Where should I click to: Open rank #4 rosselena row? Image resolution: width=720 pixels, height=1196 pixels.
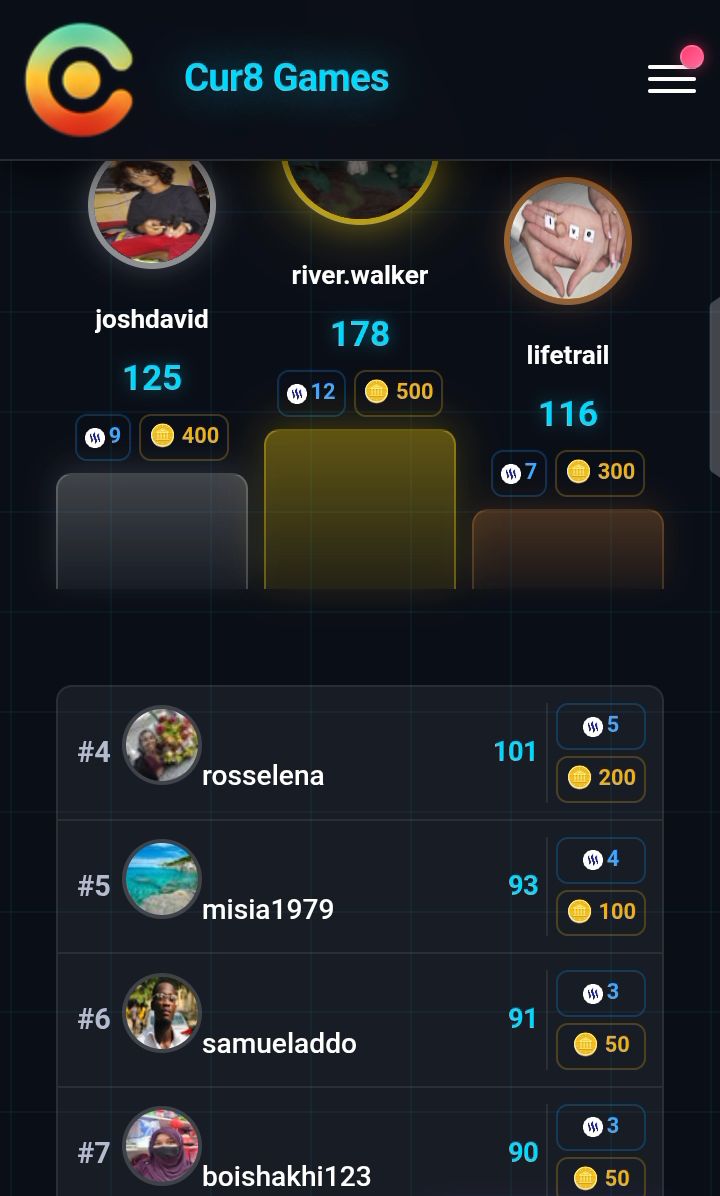300,753
